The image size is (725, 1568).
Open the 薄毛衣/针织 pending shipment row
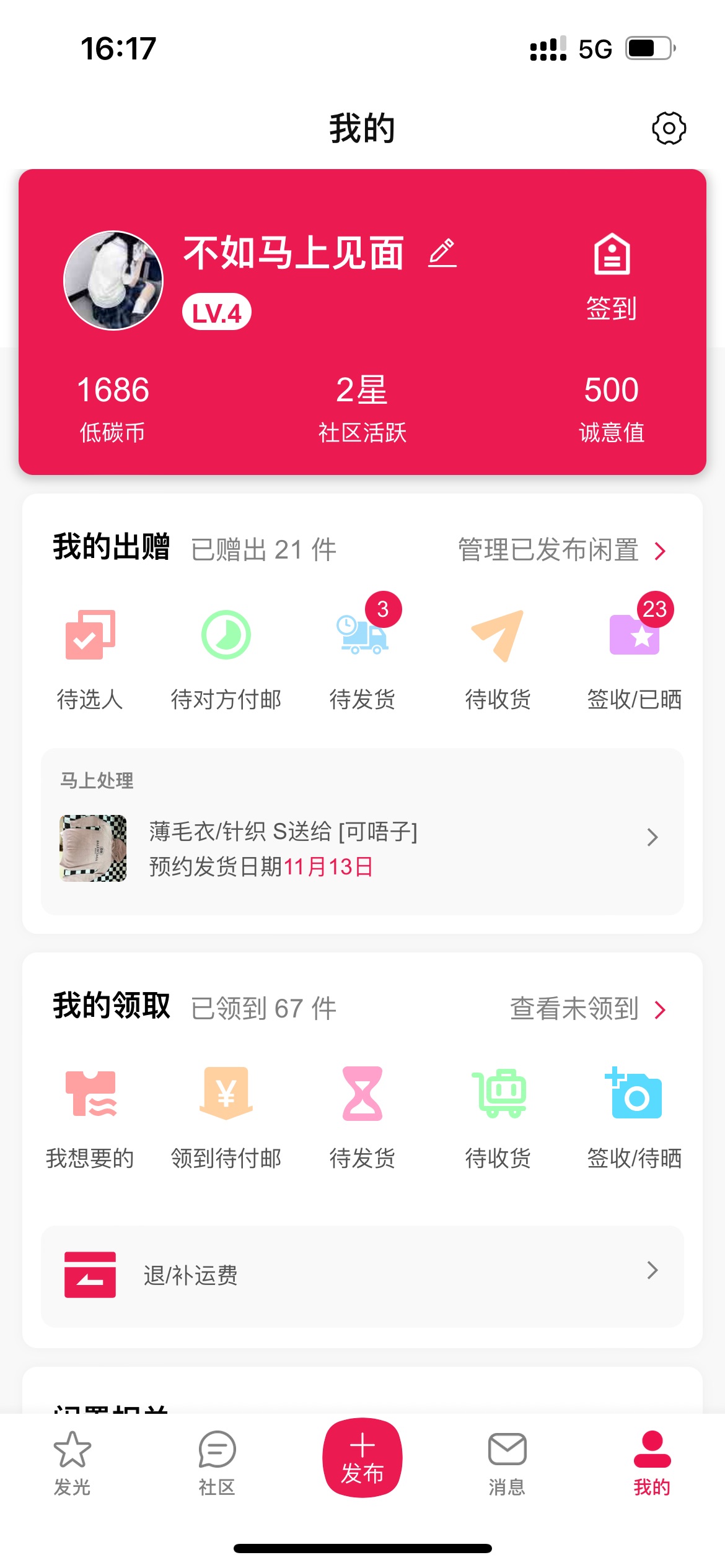tap(362, 848)
